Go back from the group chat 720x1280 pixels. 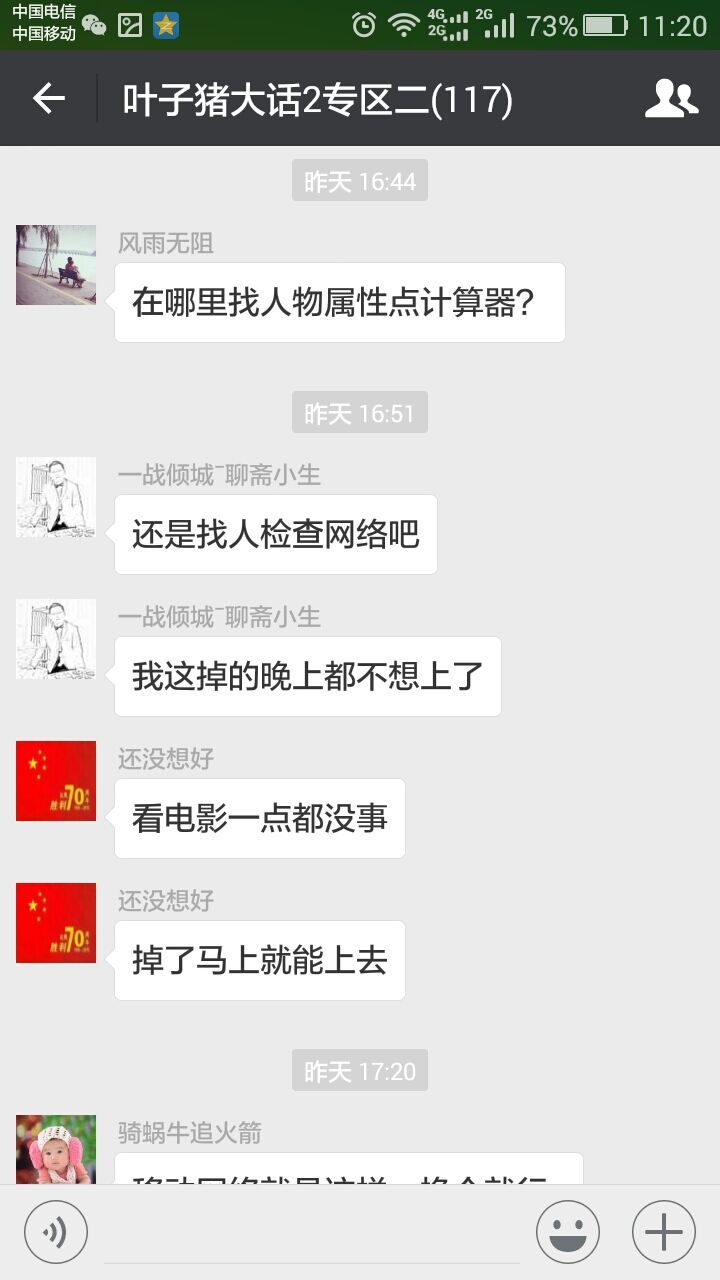coord(48,99)
